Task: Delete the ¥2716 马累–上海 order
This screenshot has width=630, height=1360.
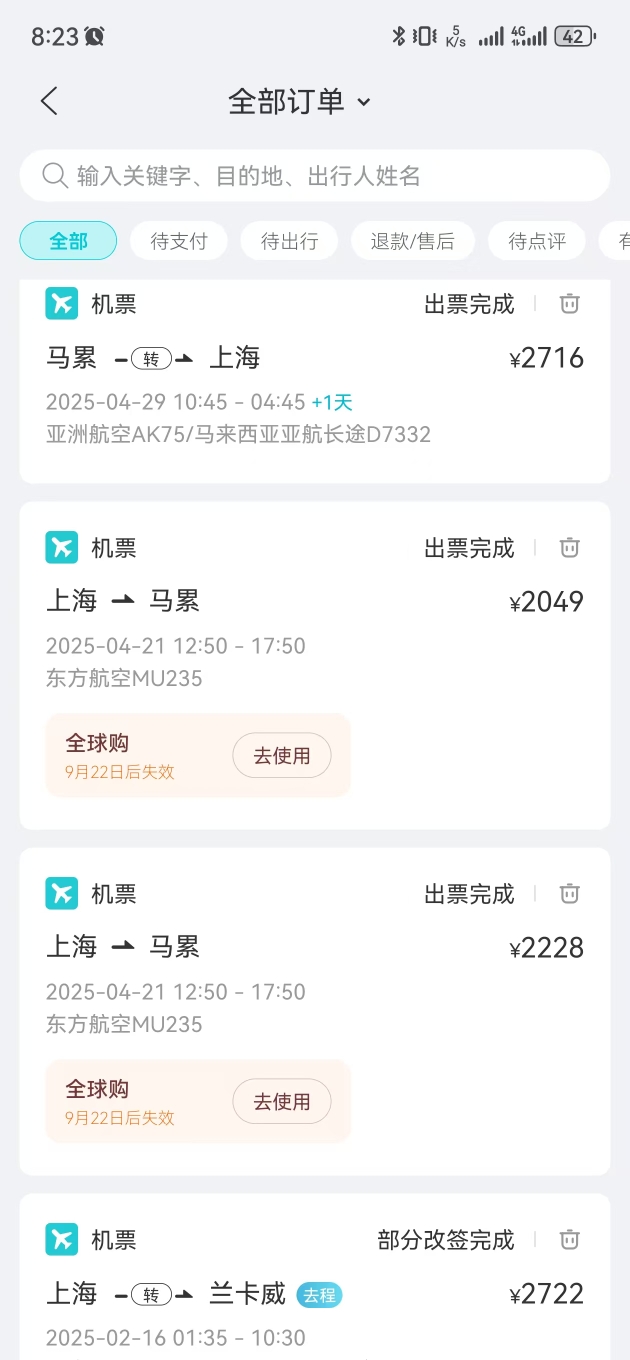Action: point(569,304)
